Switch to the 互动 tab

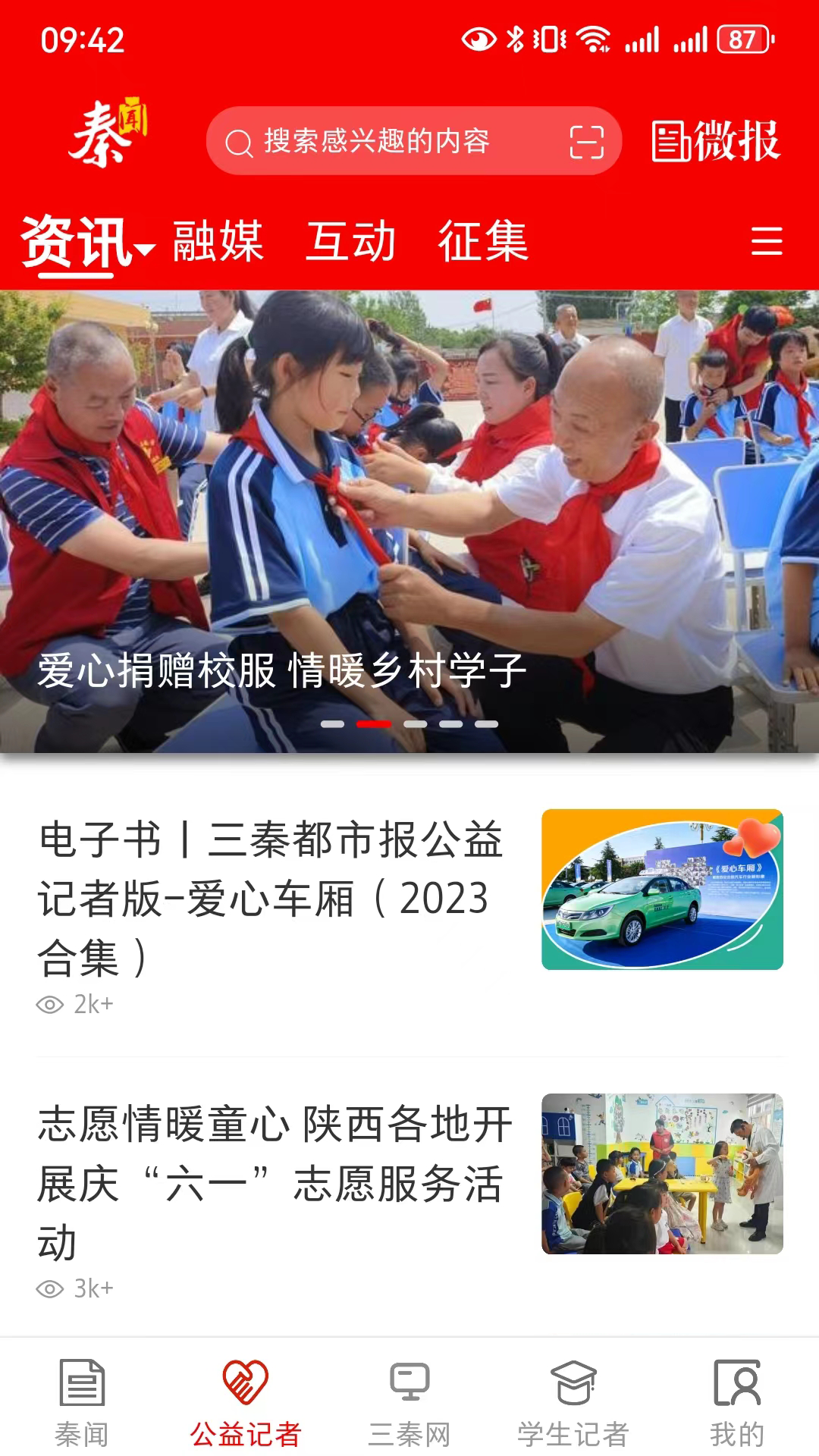350,242
